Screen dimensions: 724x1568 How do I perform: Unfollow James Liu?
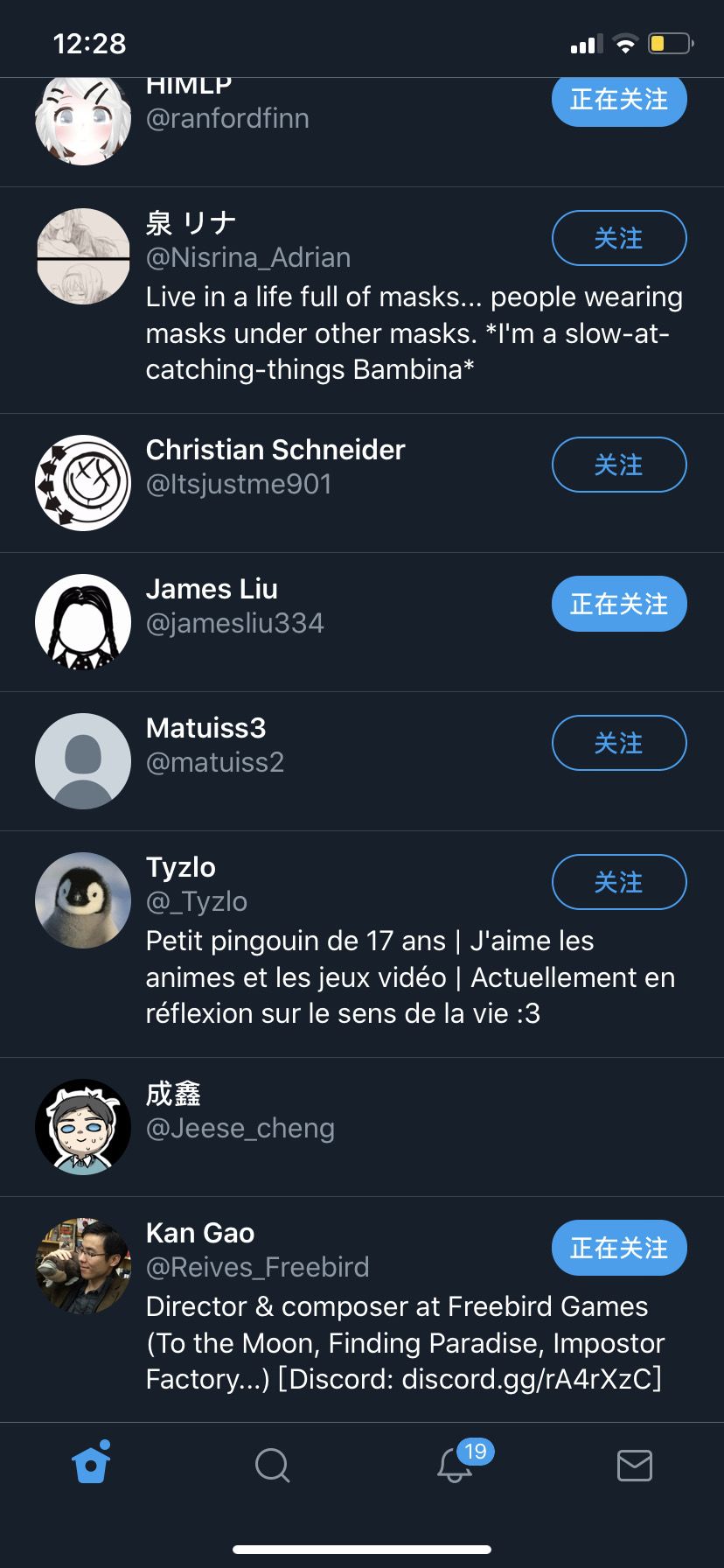coord(618,604)
